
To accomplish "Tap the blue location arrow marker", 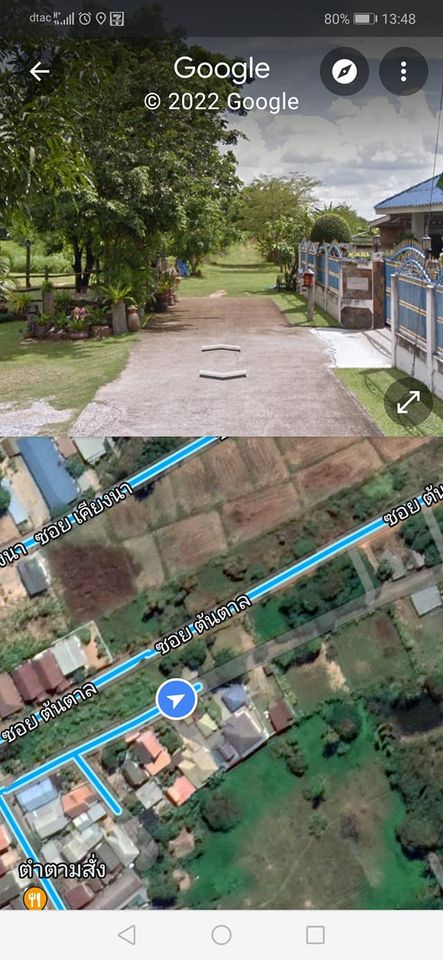I will 177,699.
